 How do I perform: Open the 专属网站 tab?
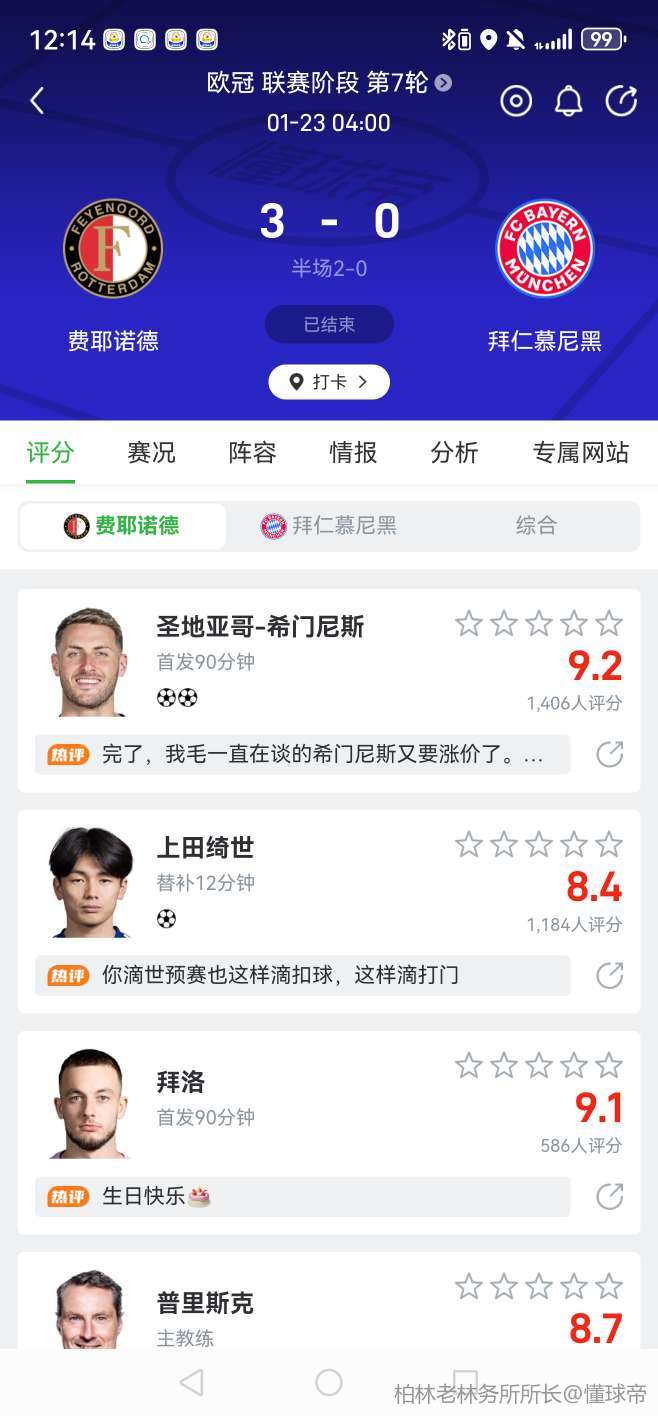click(x=580, y=453)
